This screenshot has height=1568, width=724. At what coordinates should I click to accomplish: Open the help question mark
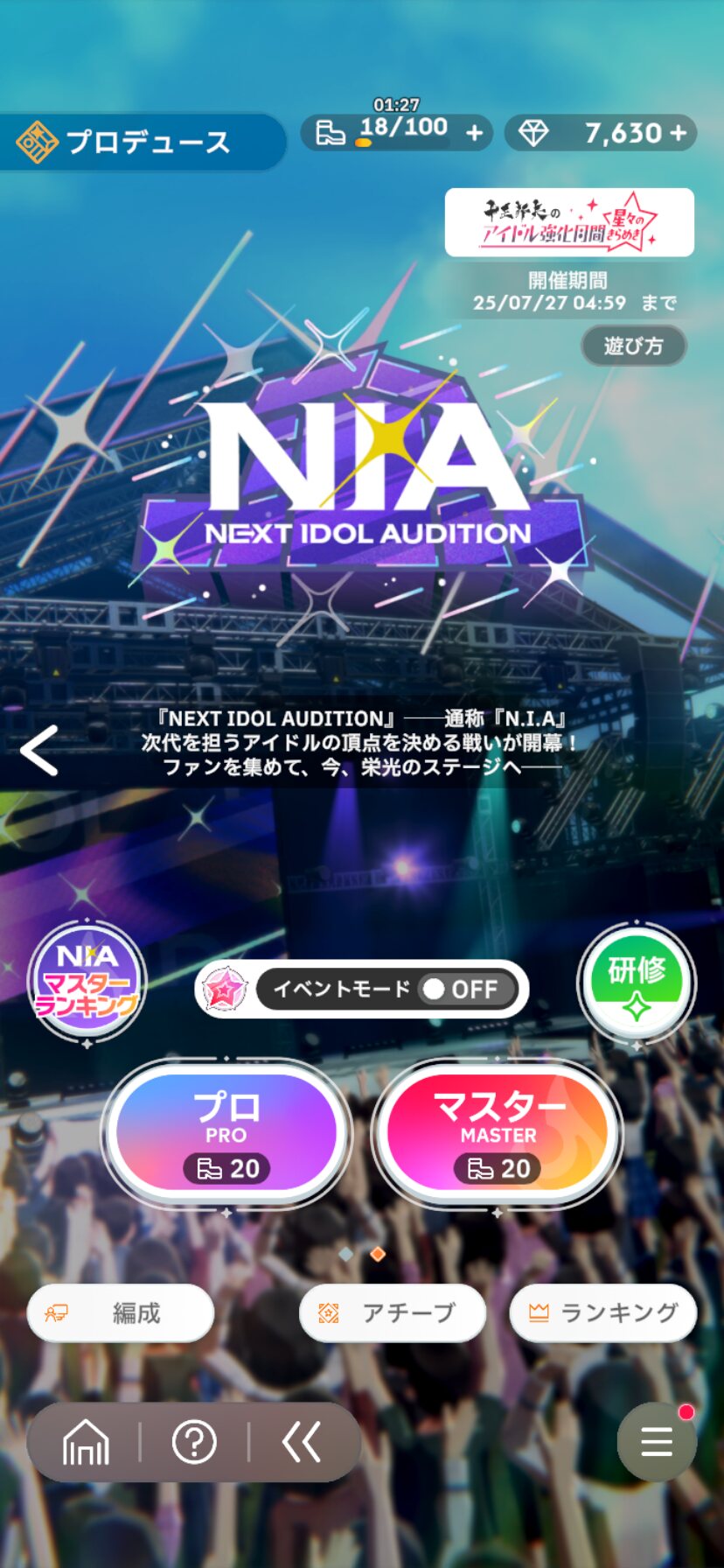coord(194,1441)
